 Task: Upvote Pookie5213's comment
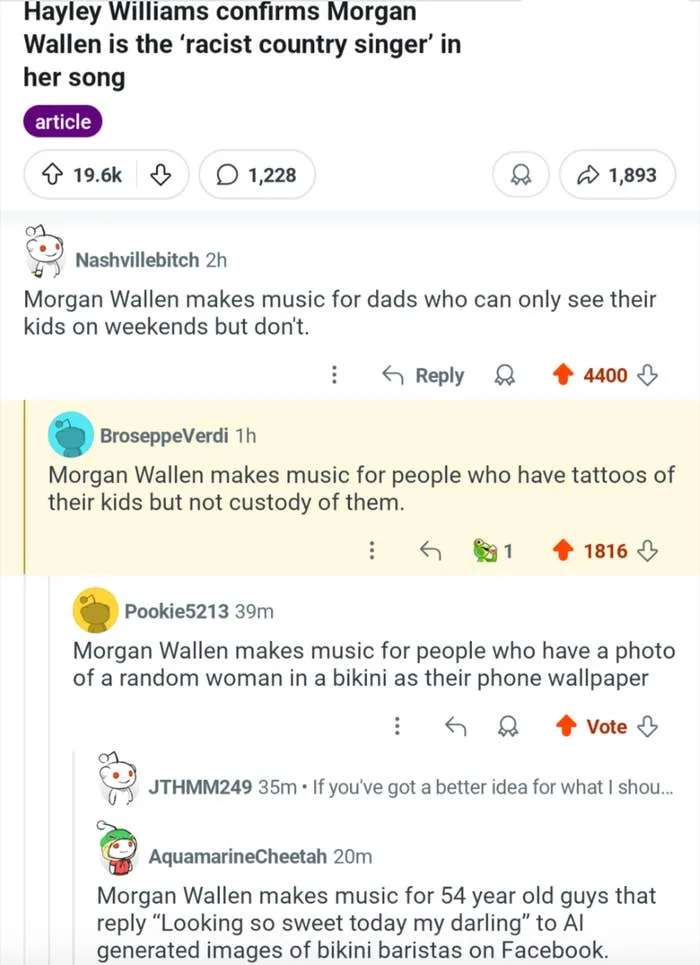566,726
